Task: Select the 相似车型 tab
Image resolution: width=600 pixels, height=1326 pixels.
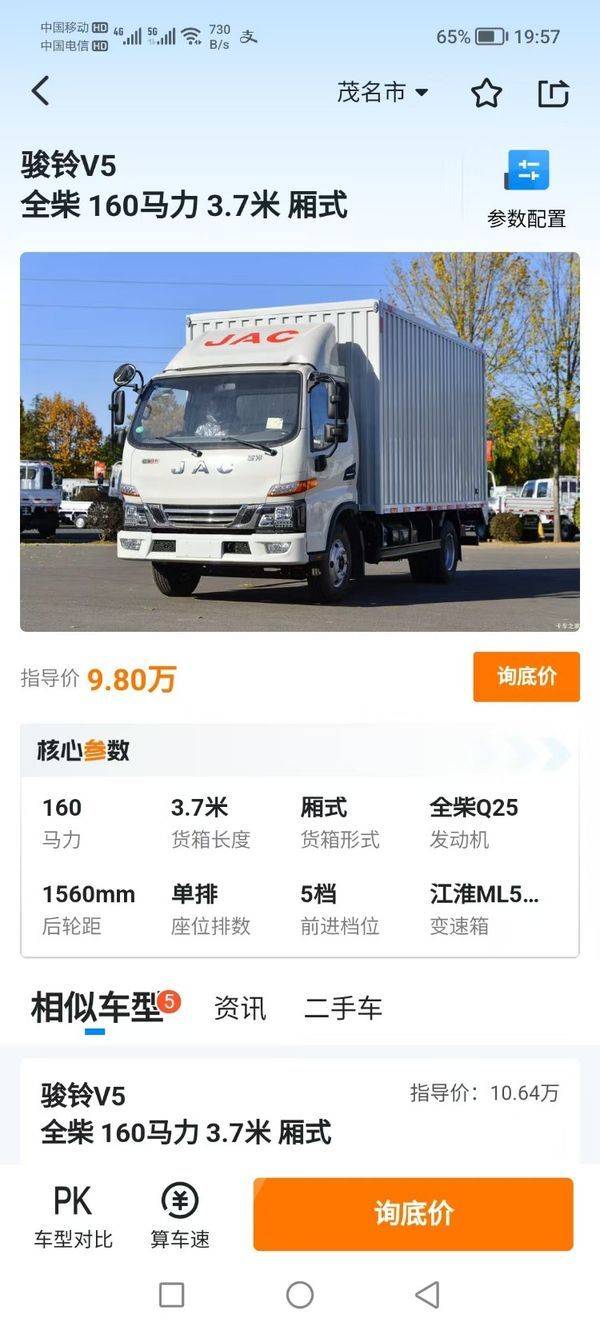Action: [x=96, y=1008]
